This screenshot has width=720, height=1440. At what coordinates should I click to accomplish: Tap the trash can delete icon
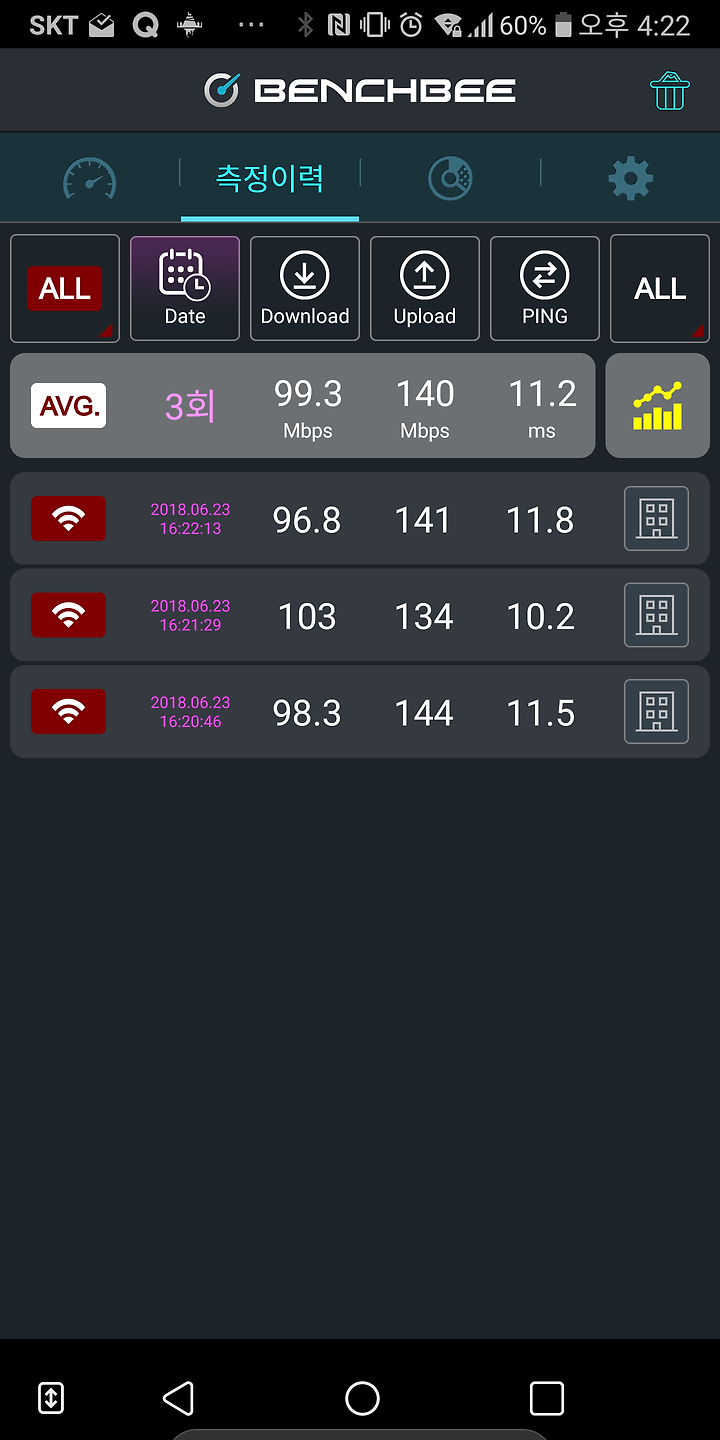tap(670, 91)
